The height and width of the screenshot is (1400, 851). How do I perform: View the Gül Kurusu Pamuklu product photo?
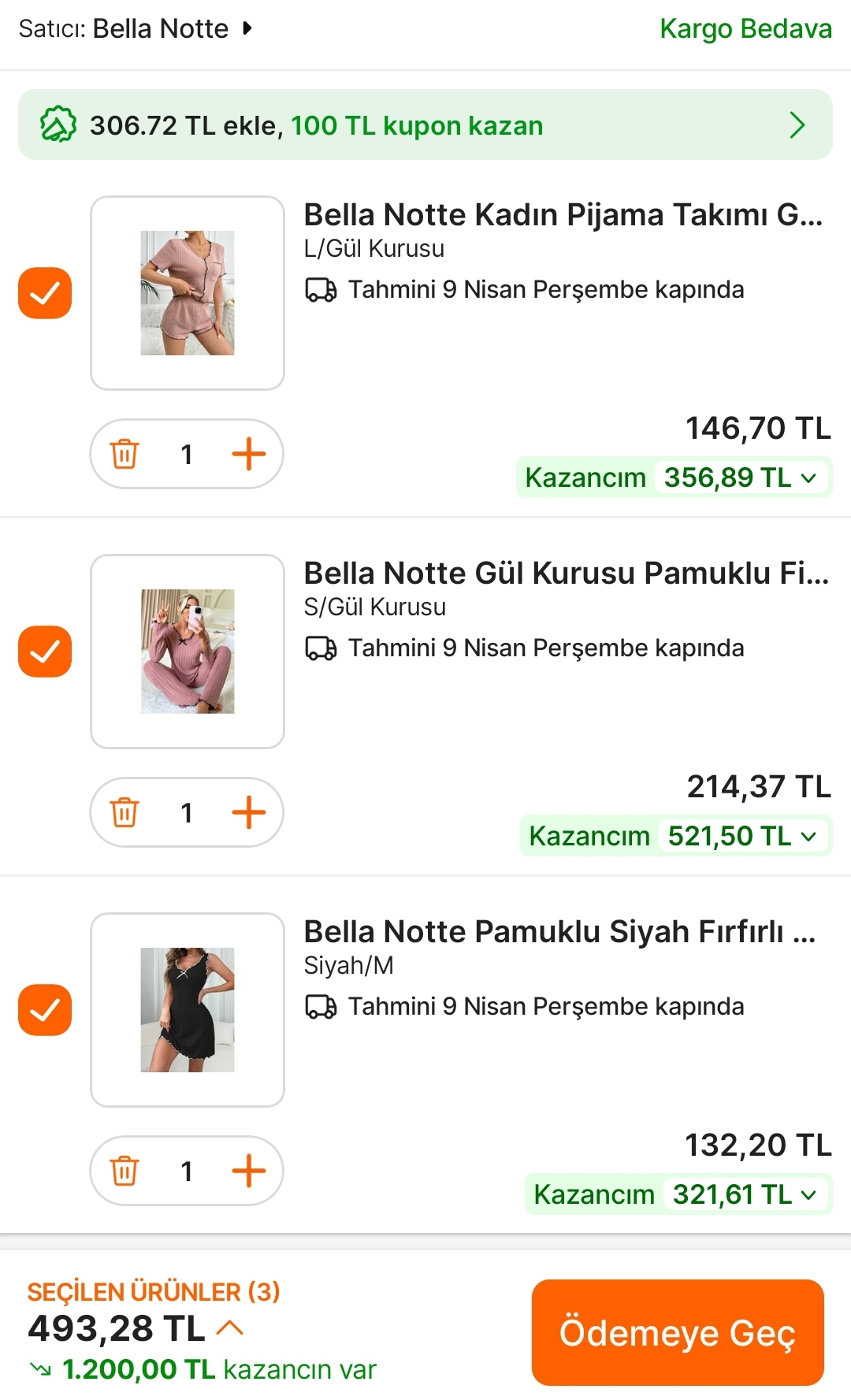point(188,652)
